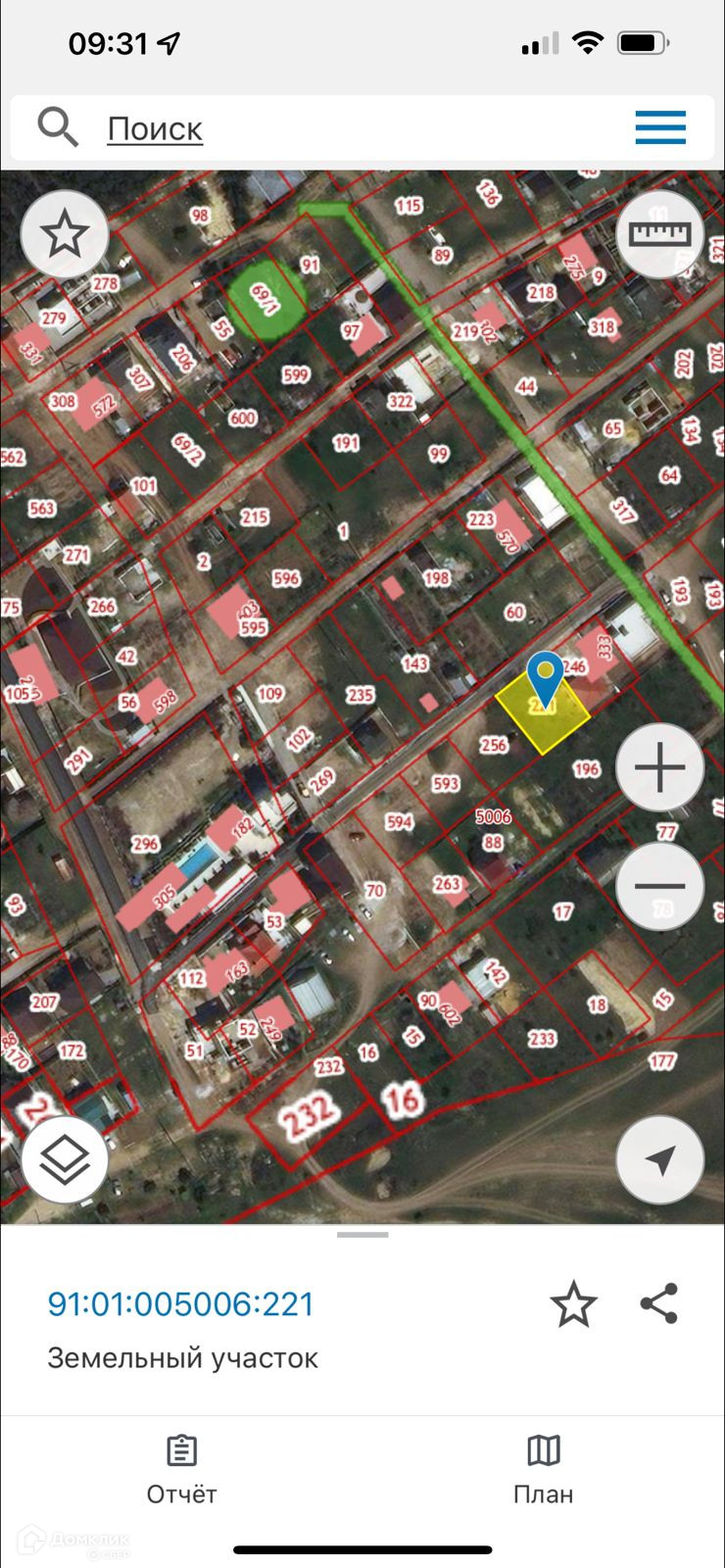This screenshot has width=725, height=1568.
Task: Open the map layers selector
Action: tap(65, 1159)
